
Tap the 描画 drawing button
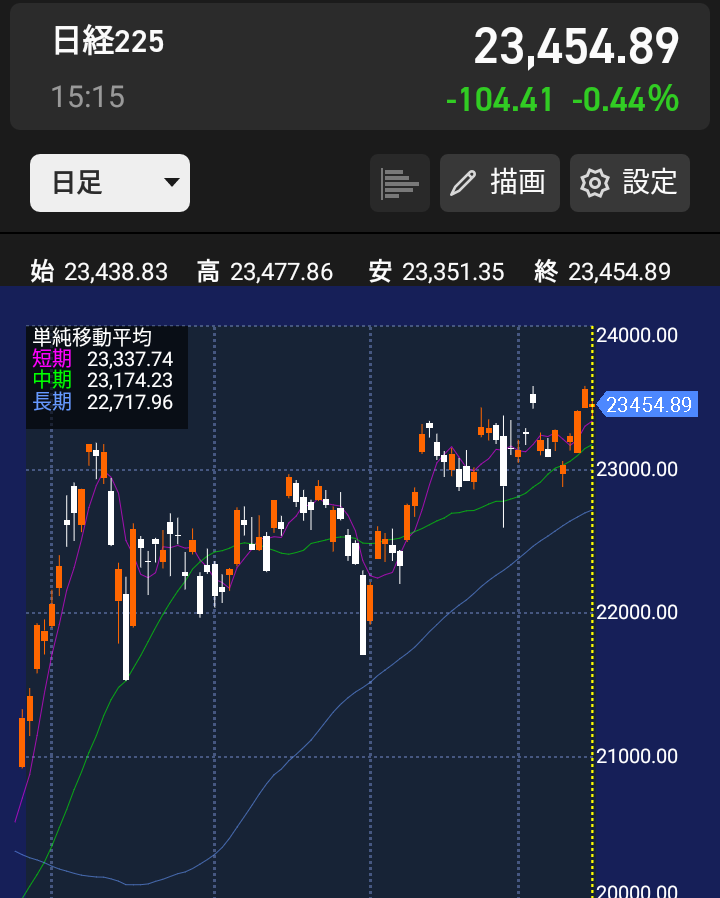(x=499, y=183)
